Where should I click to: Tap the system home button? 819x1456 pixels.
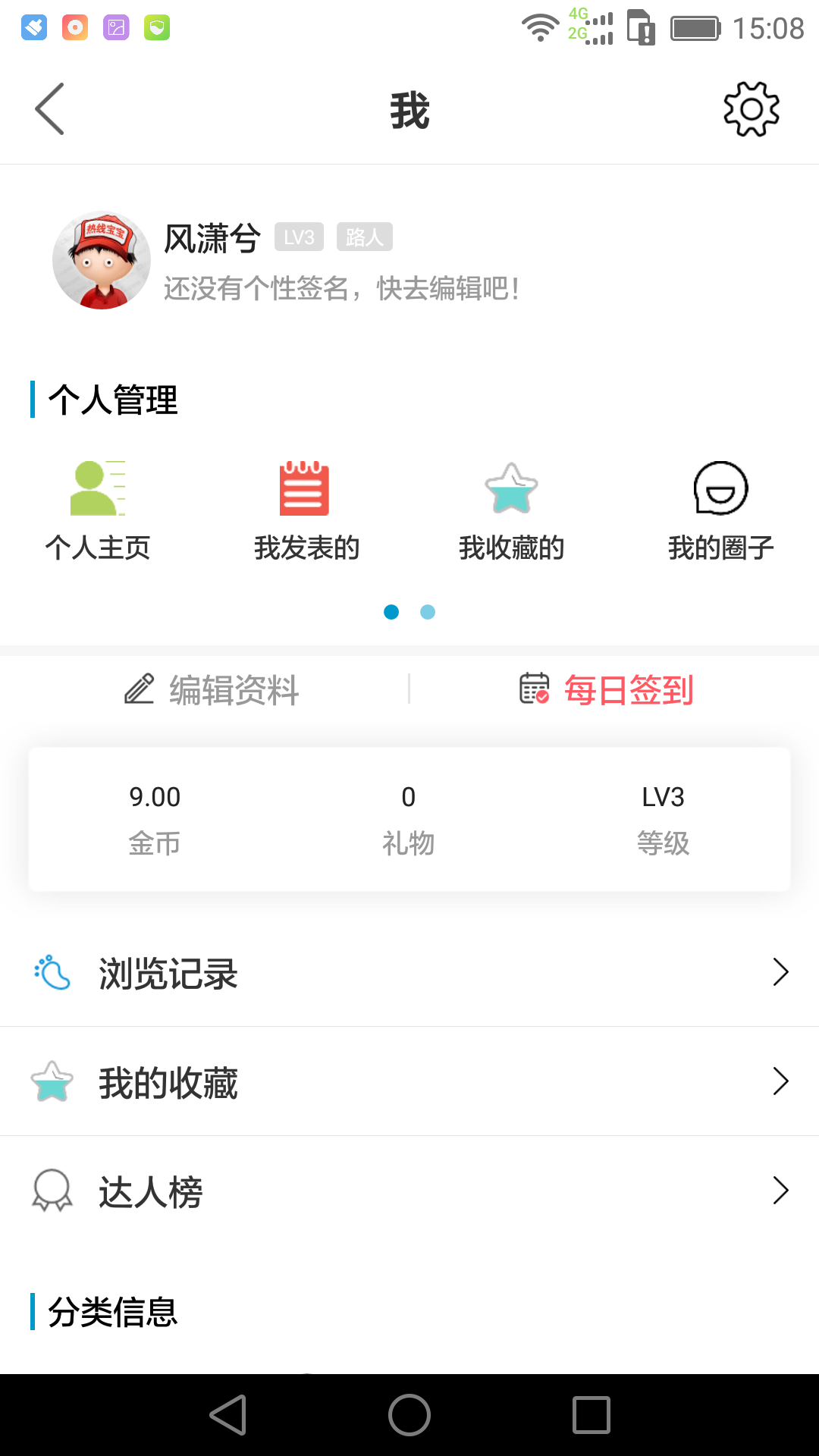[409, 1415]
